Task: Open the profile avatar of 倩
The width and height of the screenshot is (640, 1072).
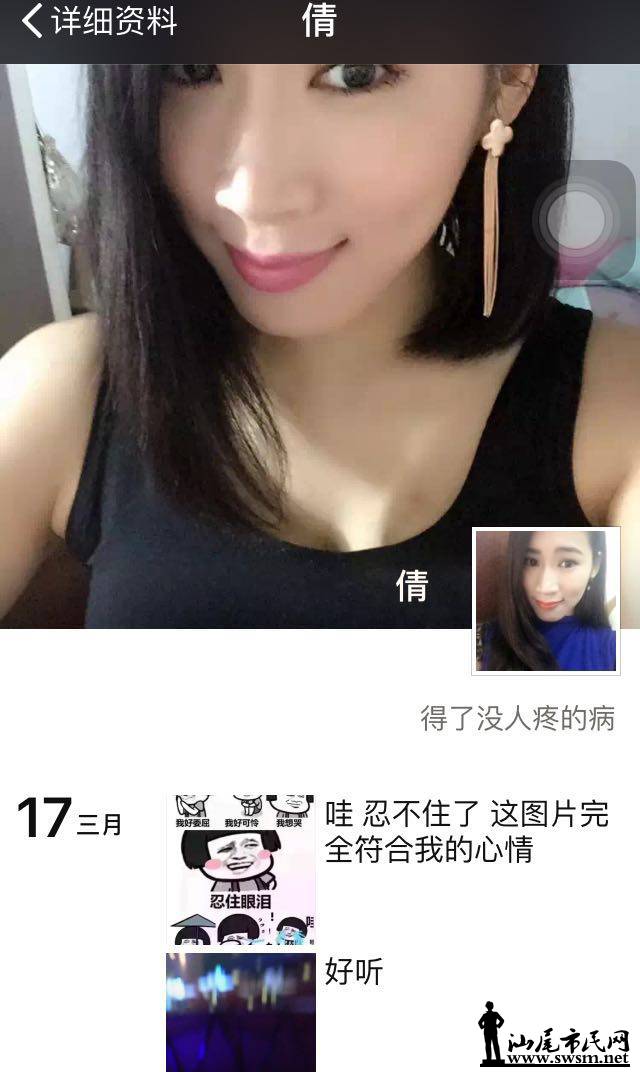Action: 546,601
